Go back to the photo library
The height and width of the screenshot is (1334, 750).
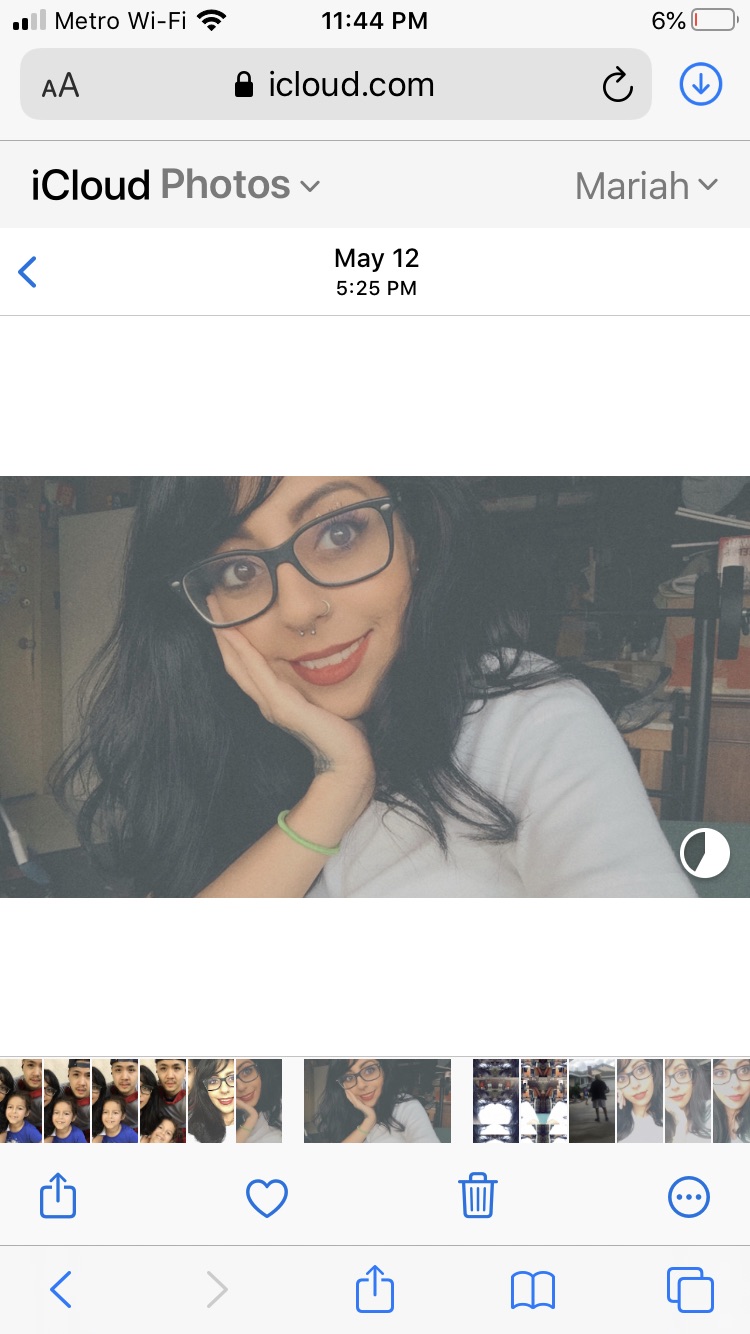tap(28, 272)
